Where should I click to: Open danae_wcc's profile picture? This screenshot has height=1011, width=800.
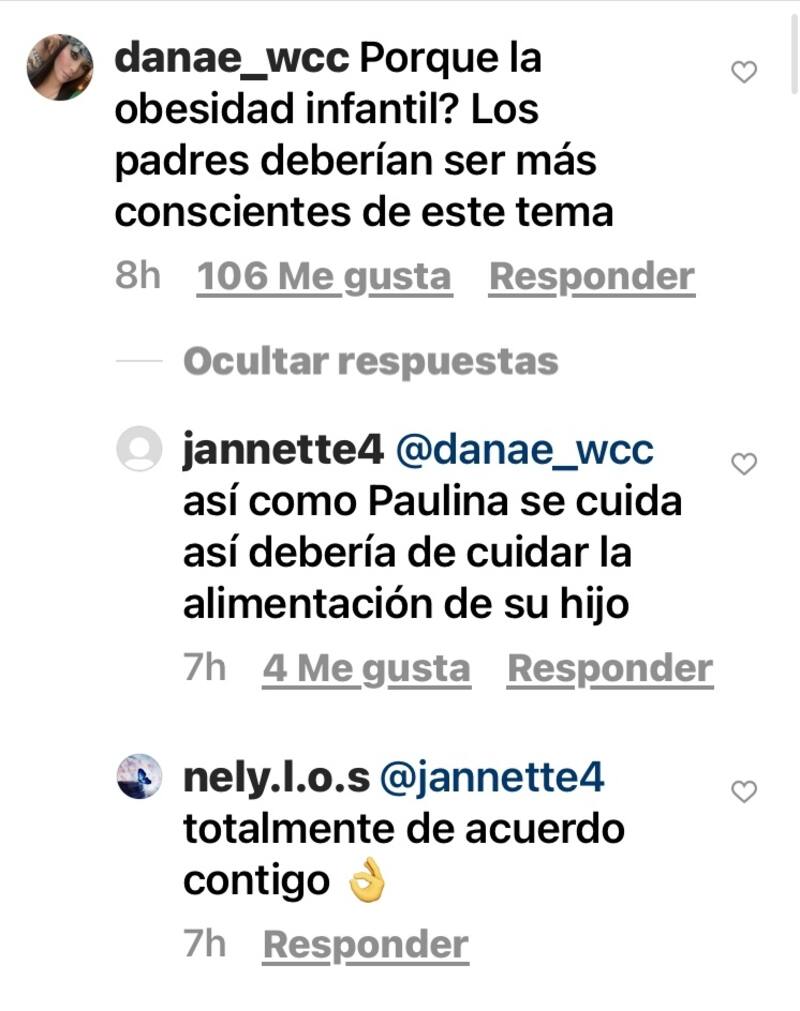click(60, 67)
